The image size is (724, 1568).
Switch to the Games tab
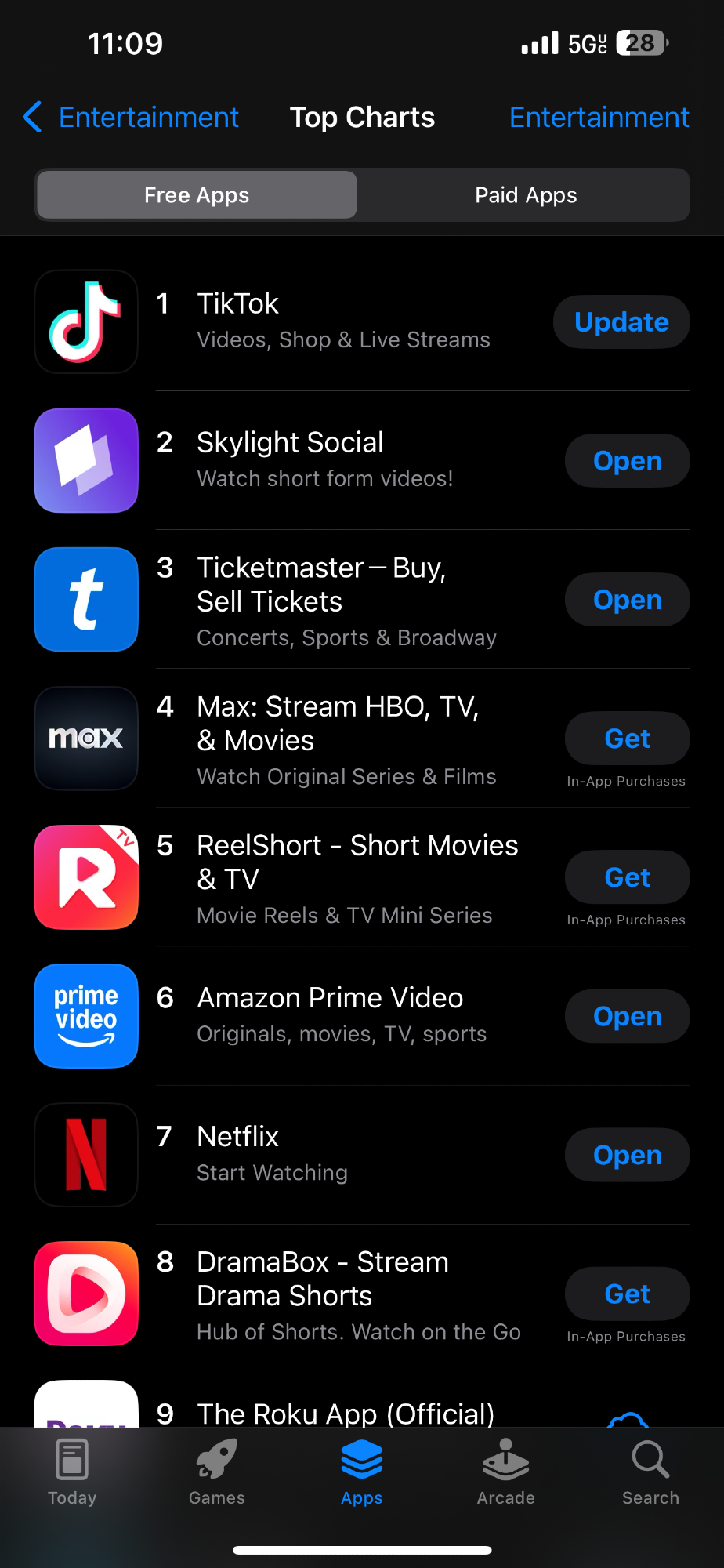217,1472
